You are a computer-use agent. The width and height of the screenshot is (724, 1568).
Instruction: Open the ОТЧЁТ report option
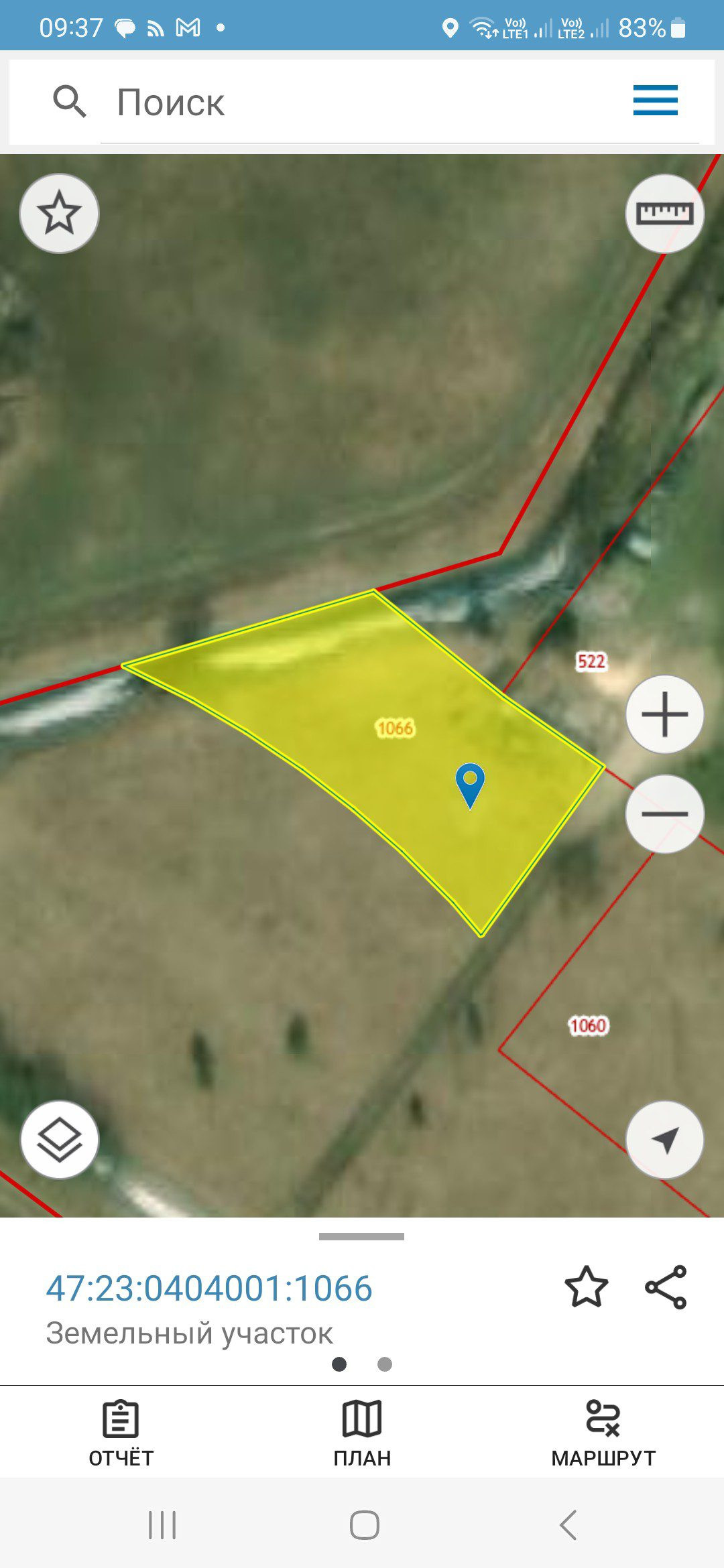point(121,1433)
